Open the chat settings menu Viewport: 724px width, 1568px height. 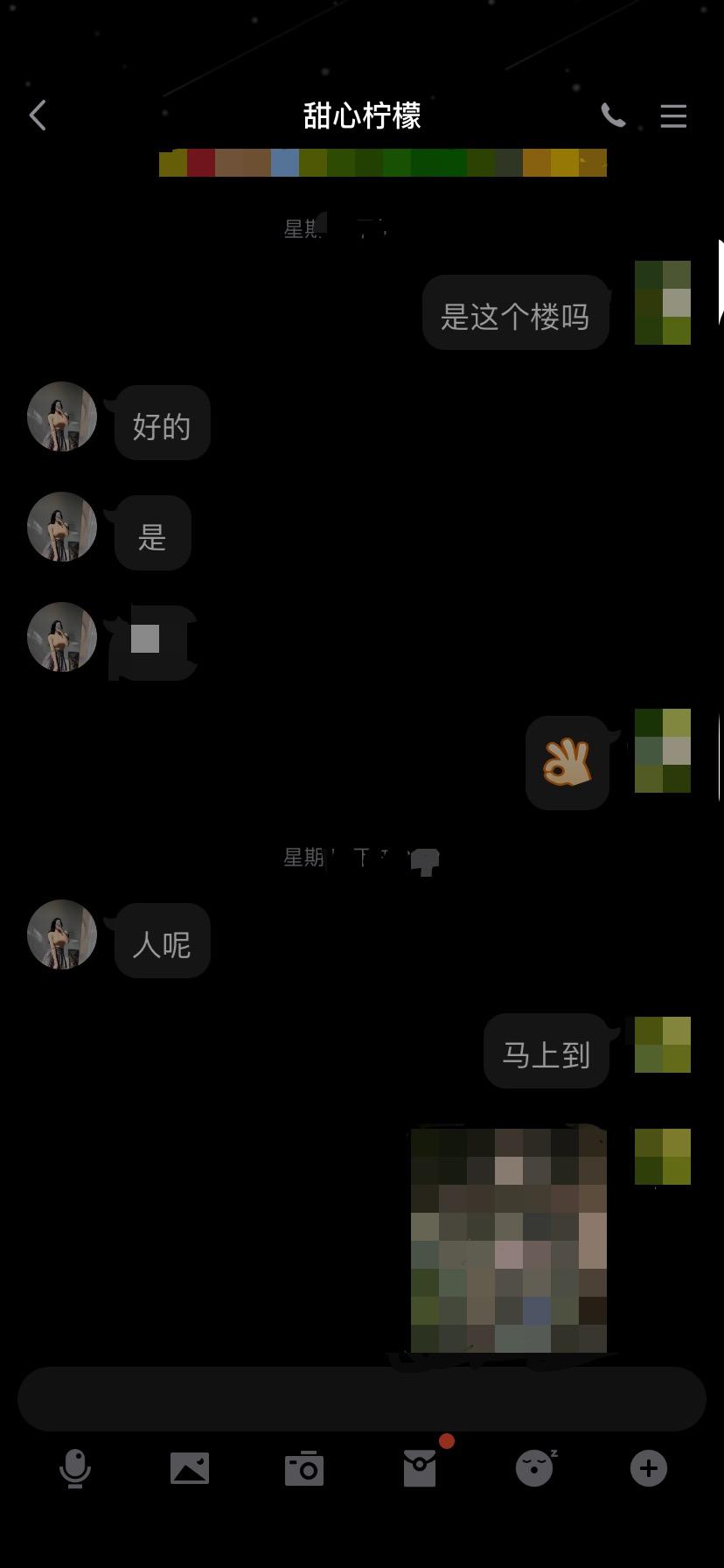tap(672, 115)
